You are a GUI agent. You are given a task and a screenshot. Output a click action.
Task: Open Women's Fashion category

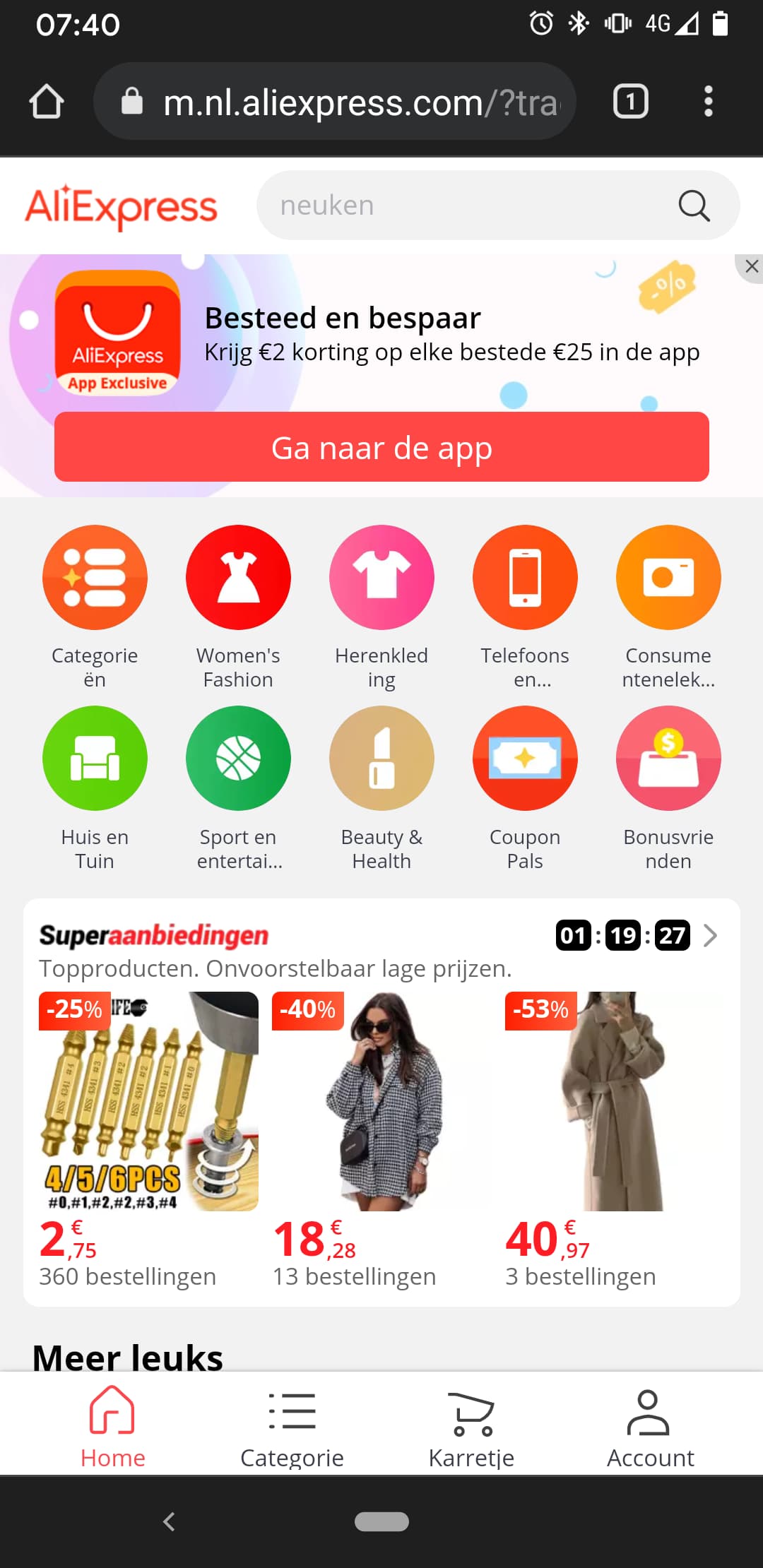(238, 607)
